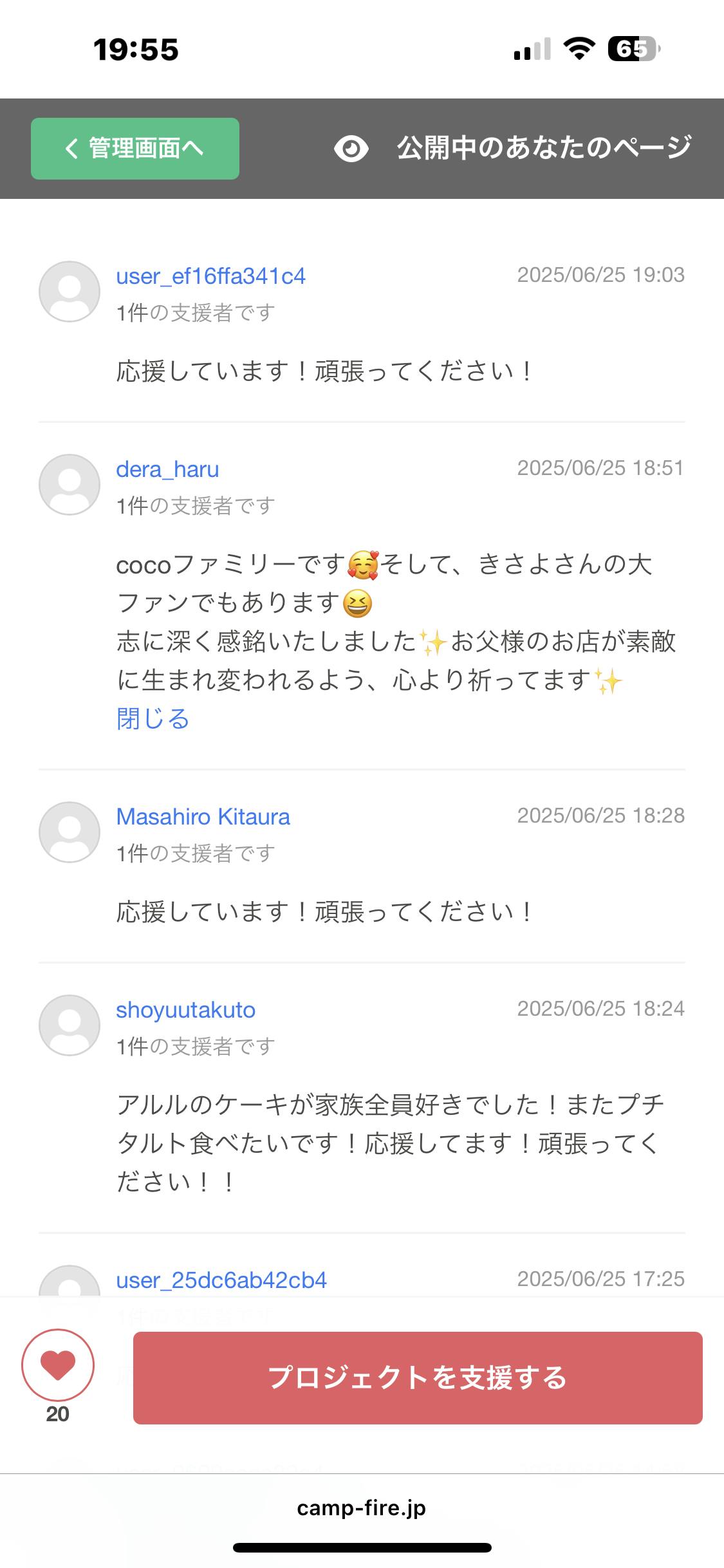Open user_ef16ffa341c4's profile link
The width and height of the screenshot is (724, 1568).
(210, 276)
